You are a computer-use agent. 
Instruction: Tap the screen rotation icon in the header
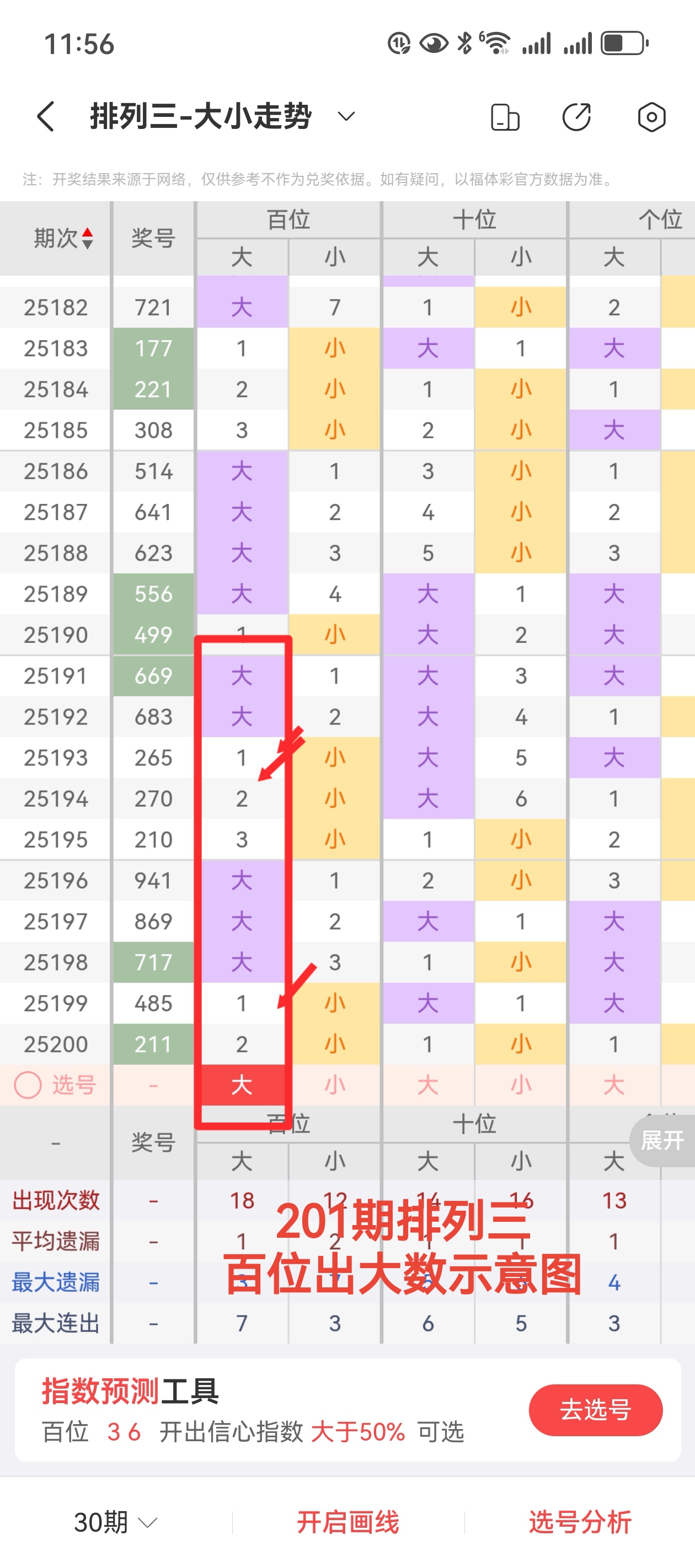pyautogui.click(x=505, y=117)
